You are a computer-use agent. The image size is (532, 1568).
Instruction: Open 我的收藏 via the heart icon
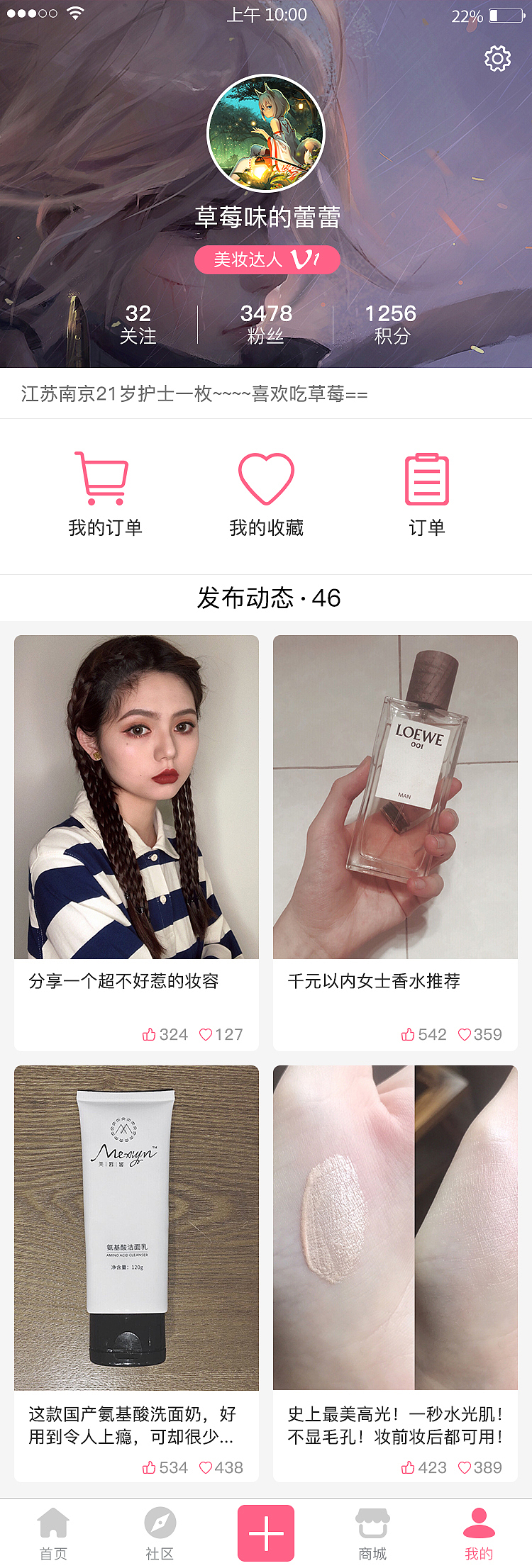coord(266,478)
